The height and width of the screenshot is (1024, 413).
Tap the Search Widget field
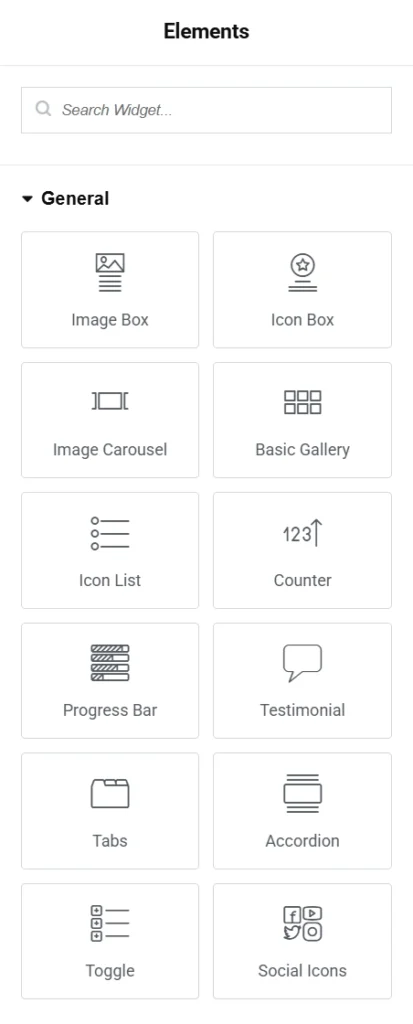click(x=206, y=110)
